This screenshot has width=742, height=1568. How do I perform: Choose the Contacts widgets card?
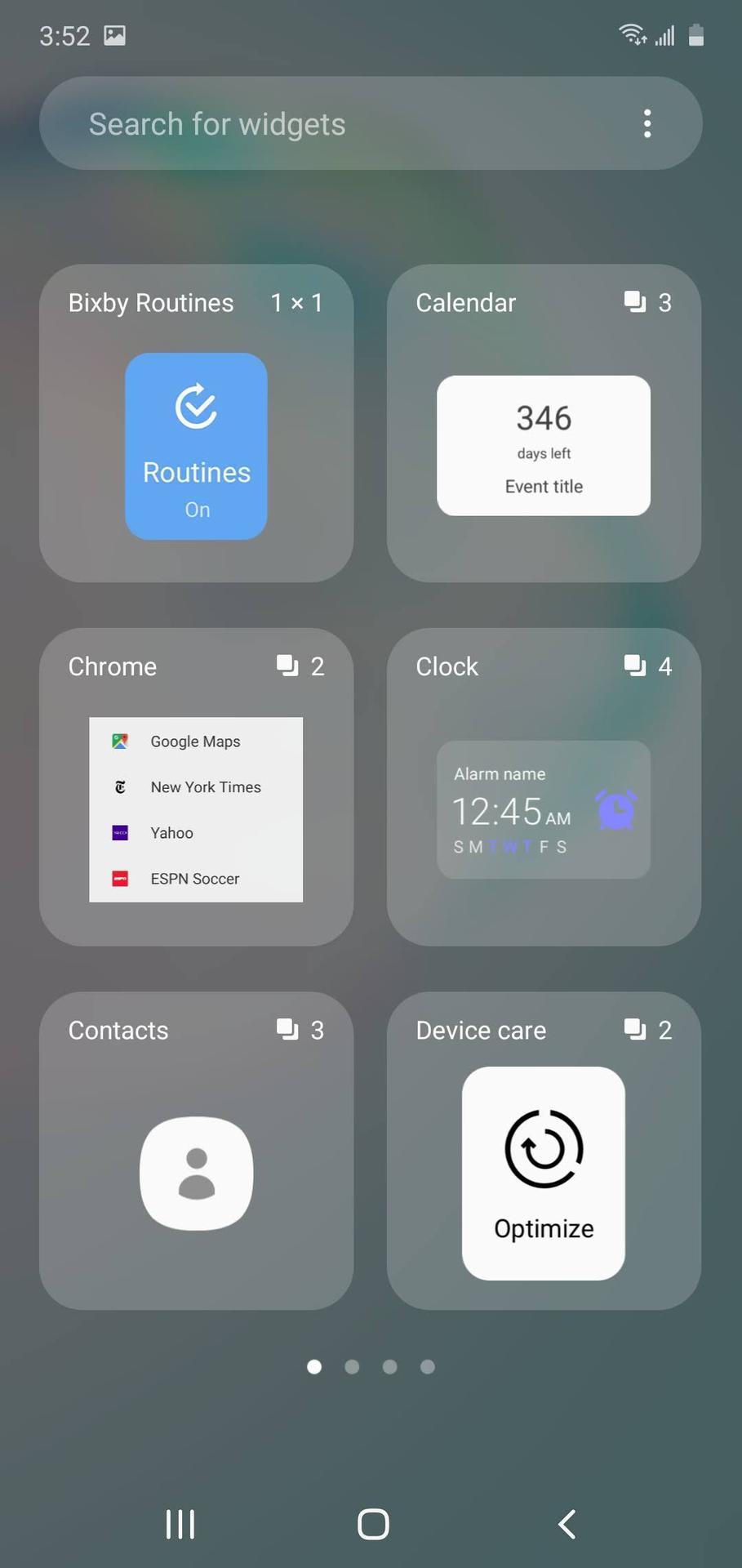pyautogui.click(x=196, y=1151)
